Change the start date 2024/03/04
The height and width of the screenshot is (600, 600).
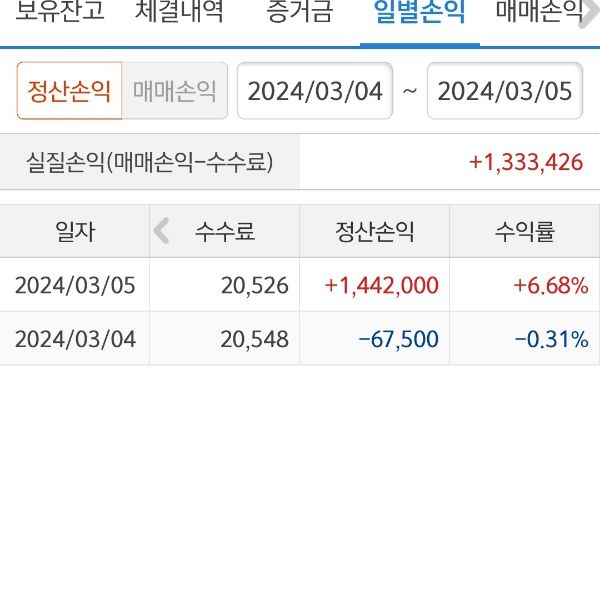point(315,91)
